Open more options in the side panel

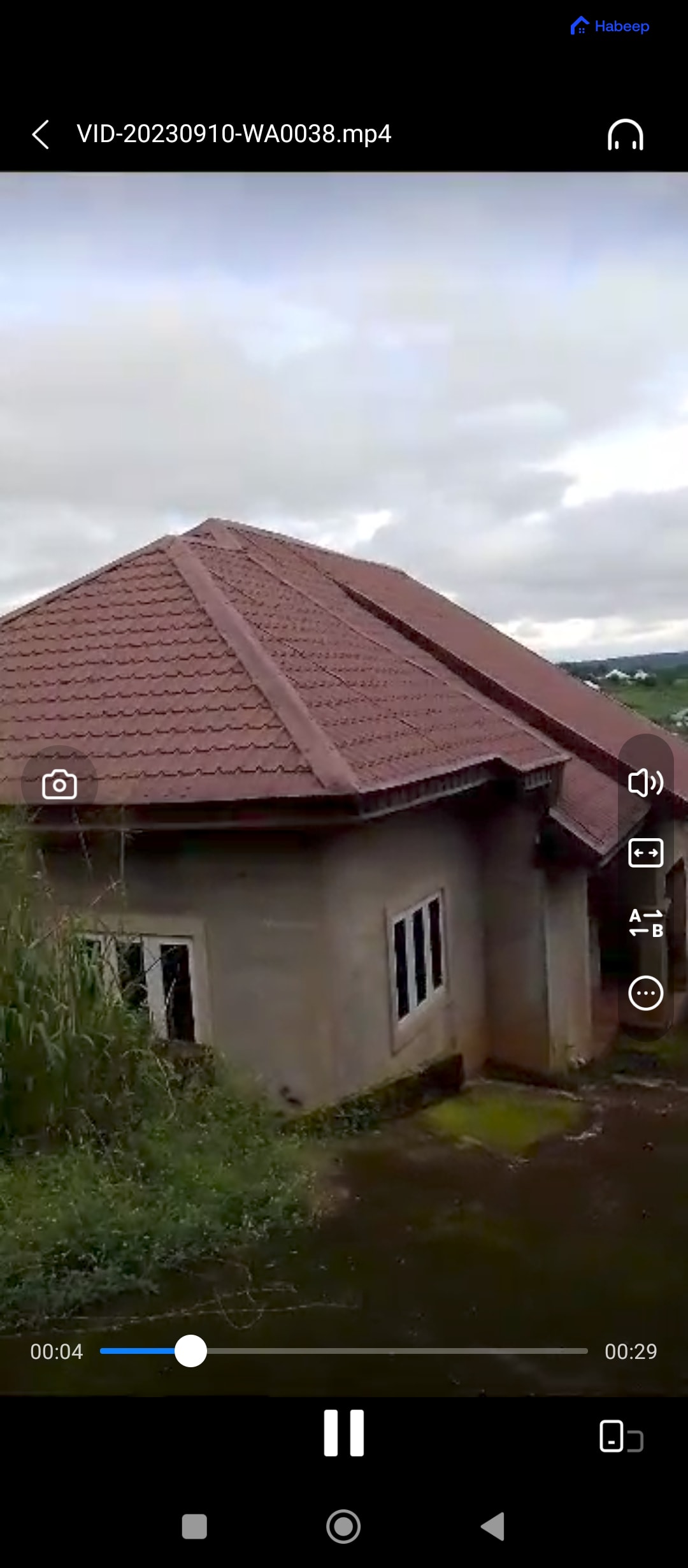[x=645, y=993]
